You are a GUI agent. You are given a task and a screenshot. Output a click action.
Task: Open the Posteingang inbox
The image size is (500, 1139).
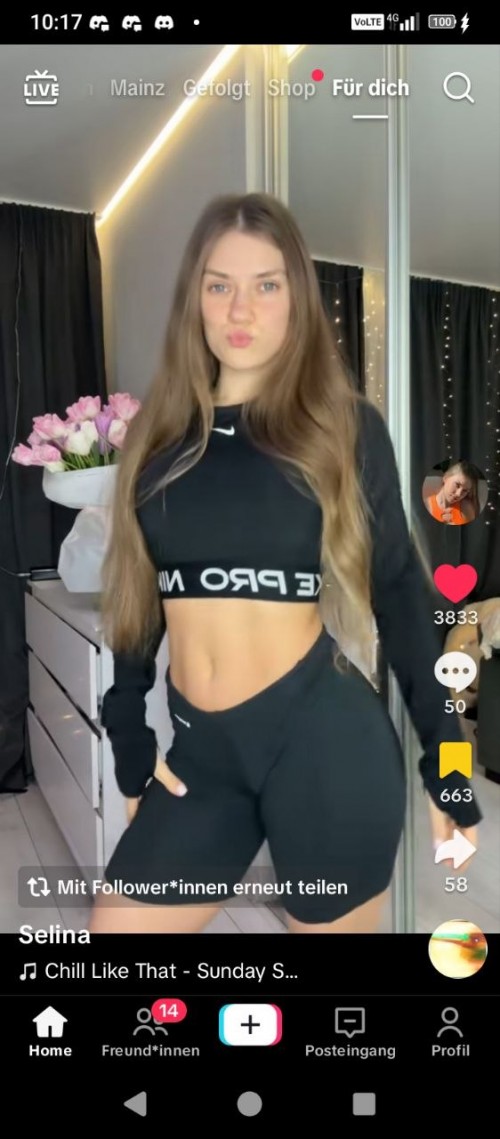coord(350,1031)
